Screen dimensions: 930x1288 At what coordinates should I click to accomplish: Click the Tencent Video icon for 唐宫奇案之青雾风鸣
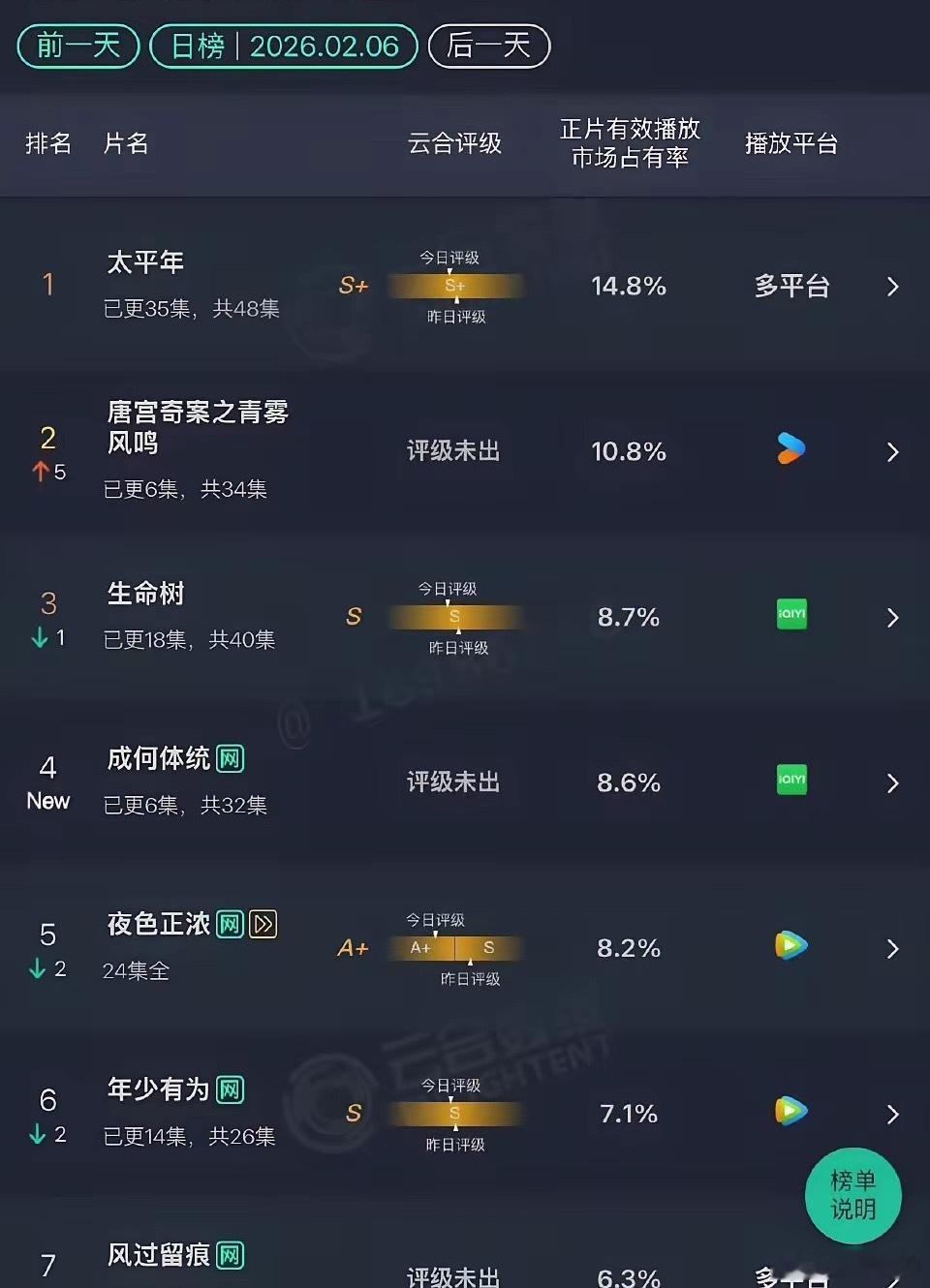(x=791, y=449)
